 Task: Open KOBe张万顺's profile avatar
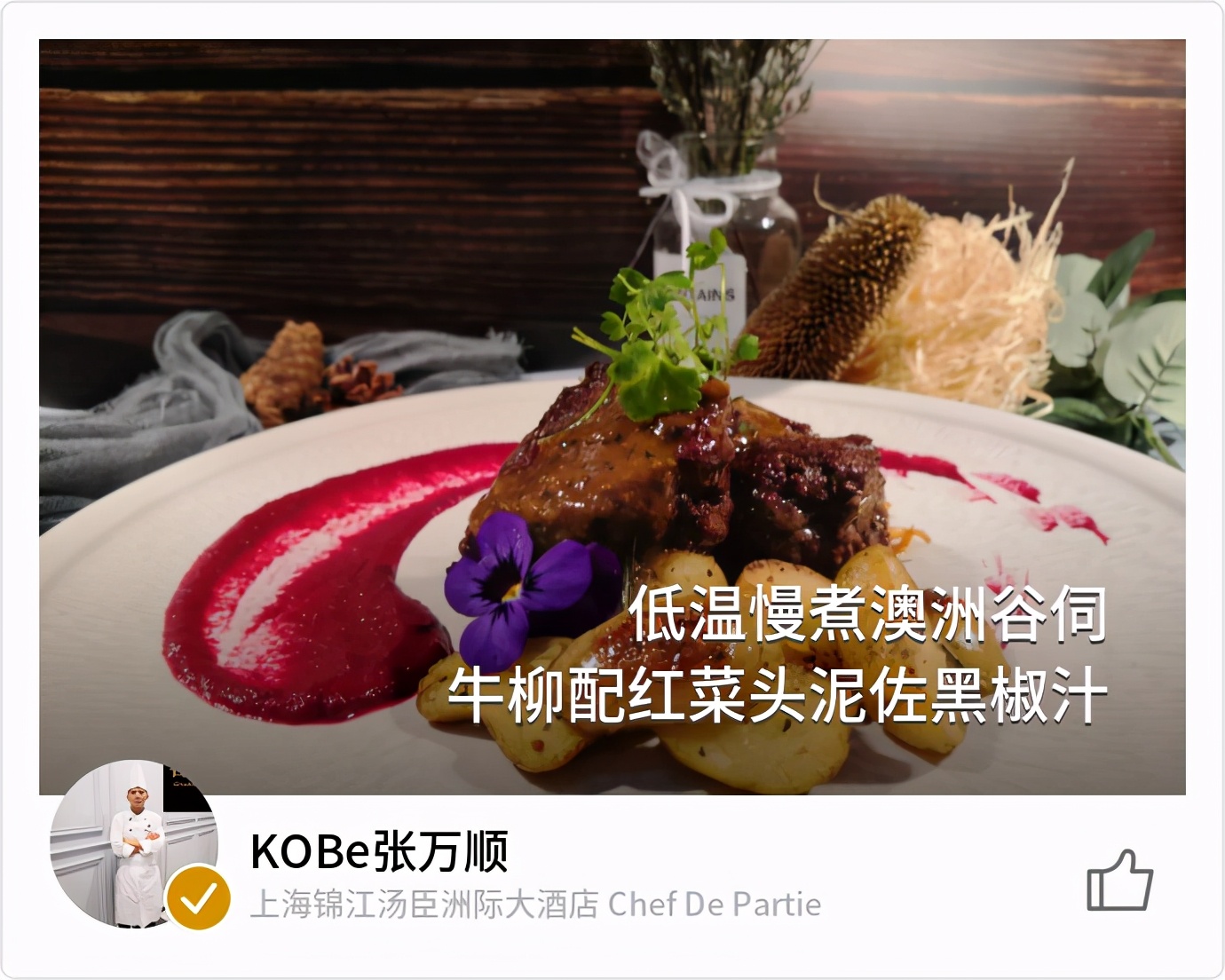(x=133, y=843)
